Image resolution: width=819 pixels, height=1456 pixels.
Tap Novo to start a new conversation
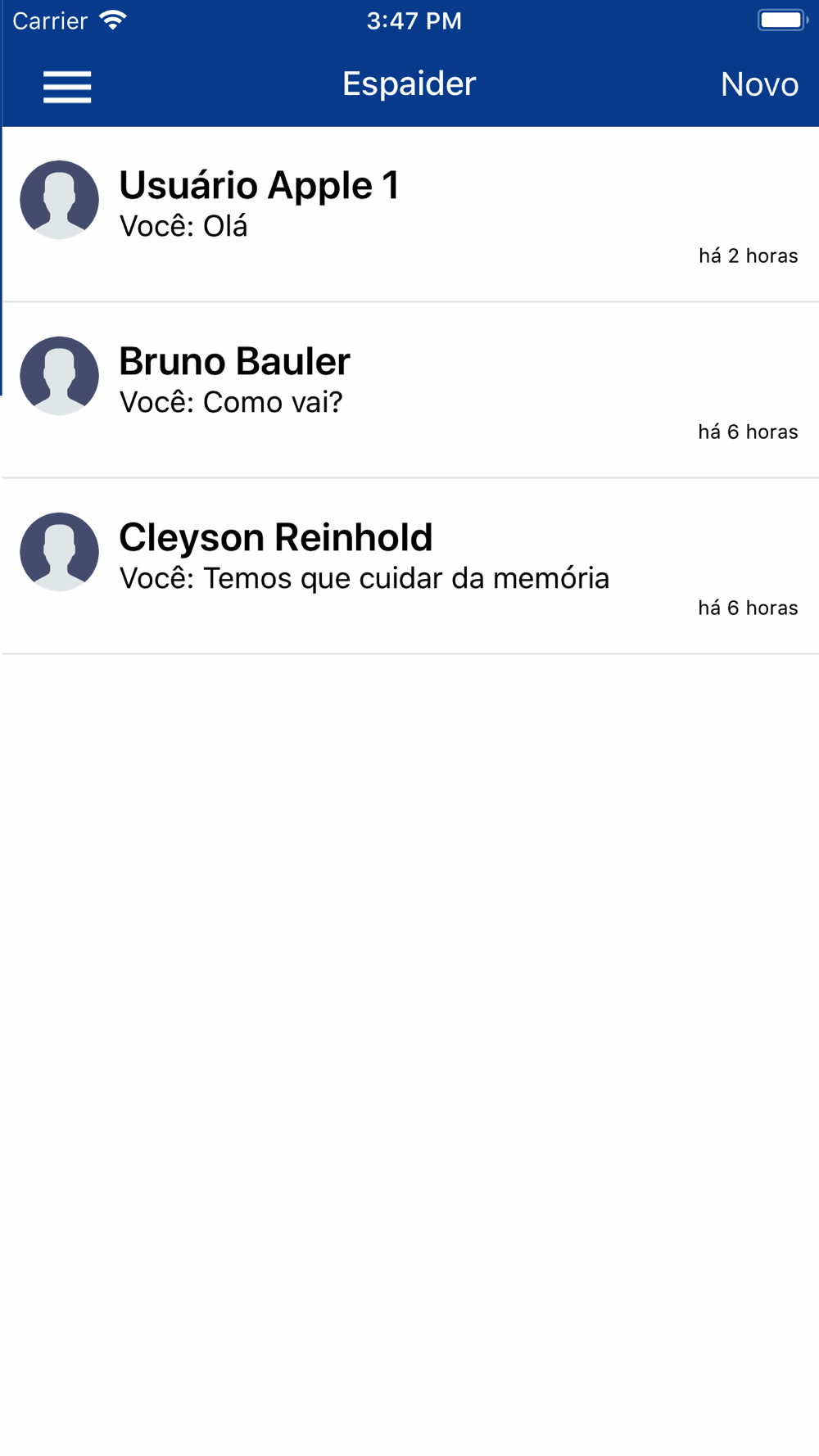coord(758,84)
